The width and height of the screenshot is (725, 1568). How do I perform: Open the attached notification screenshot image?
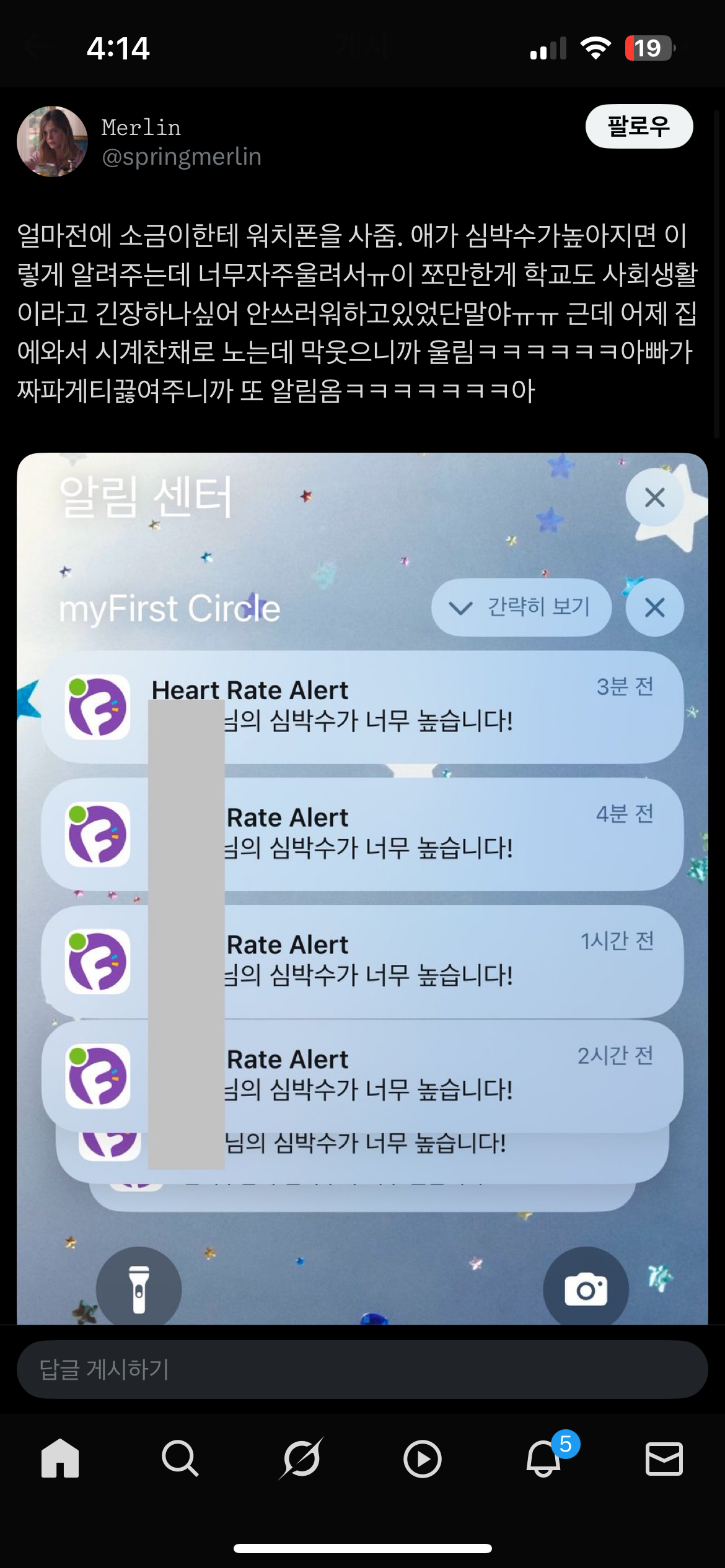[x=362, y=888]
